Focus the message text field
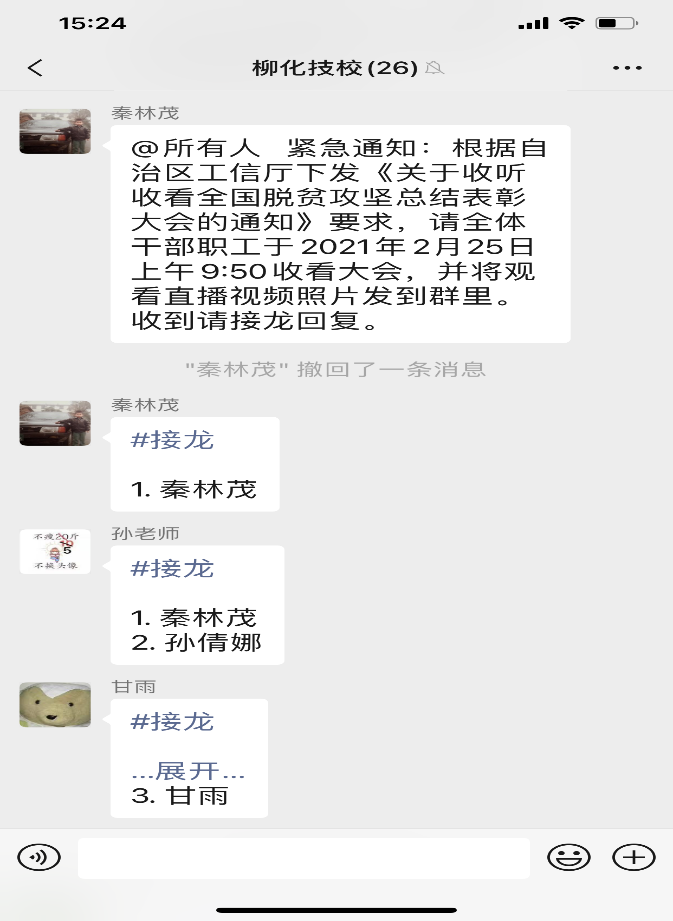This screenshot has height=921, width=673. click(x=303, y=858)
